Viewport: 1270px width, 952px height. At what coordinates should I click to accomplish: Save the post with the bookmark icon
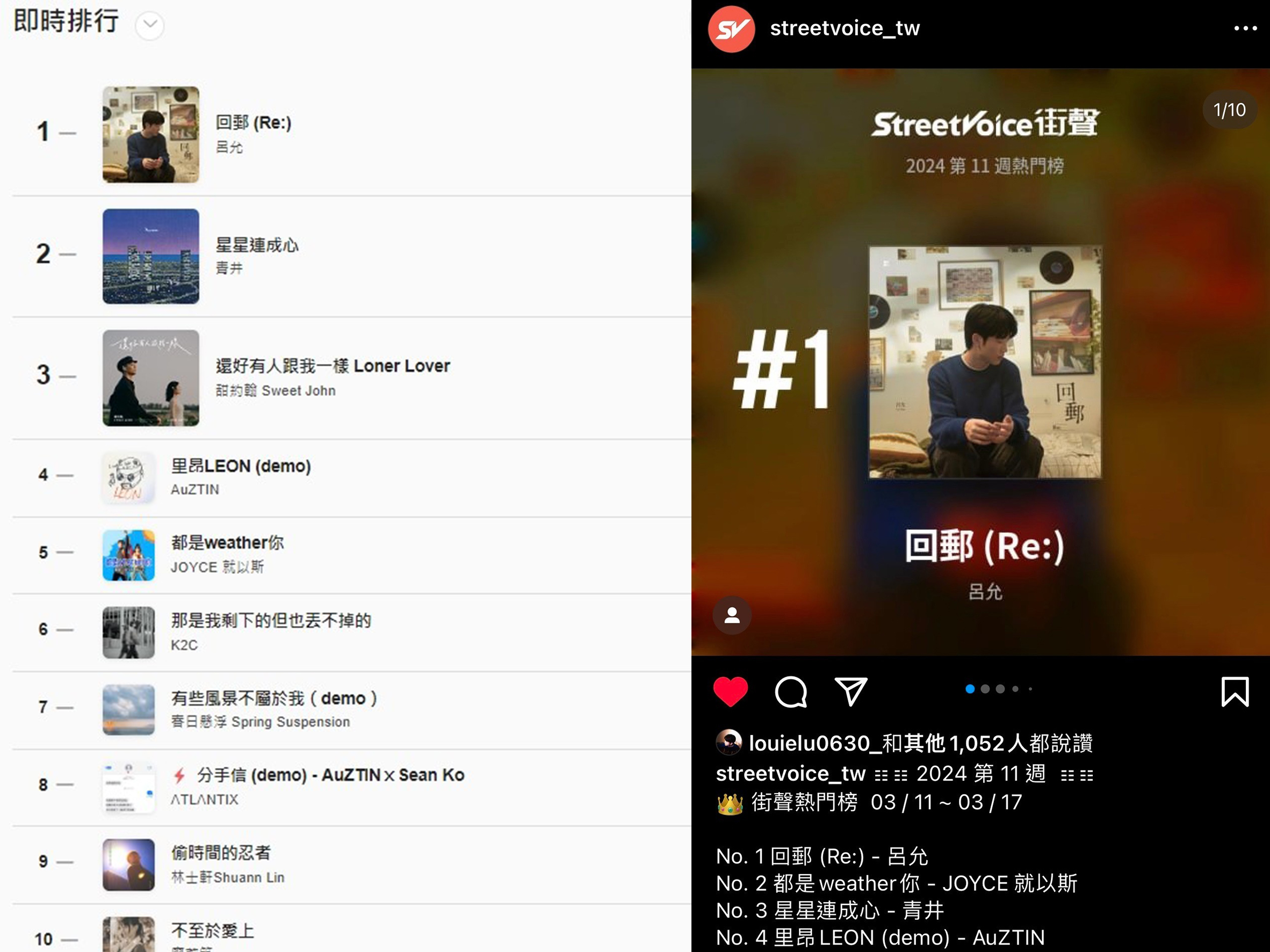(1235, 692)
